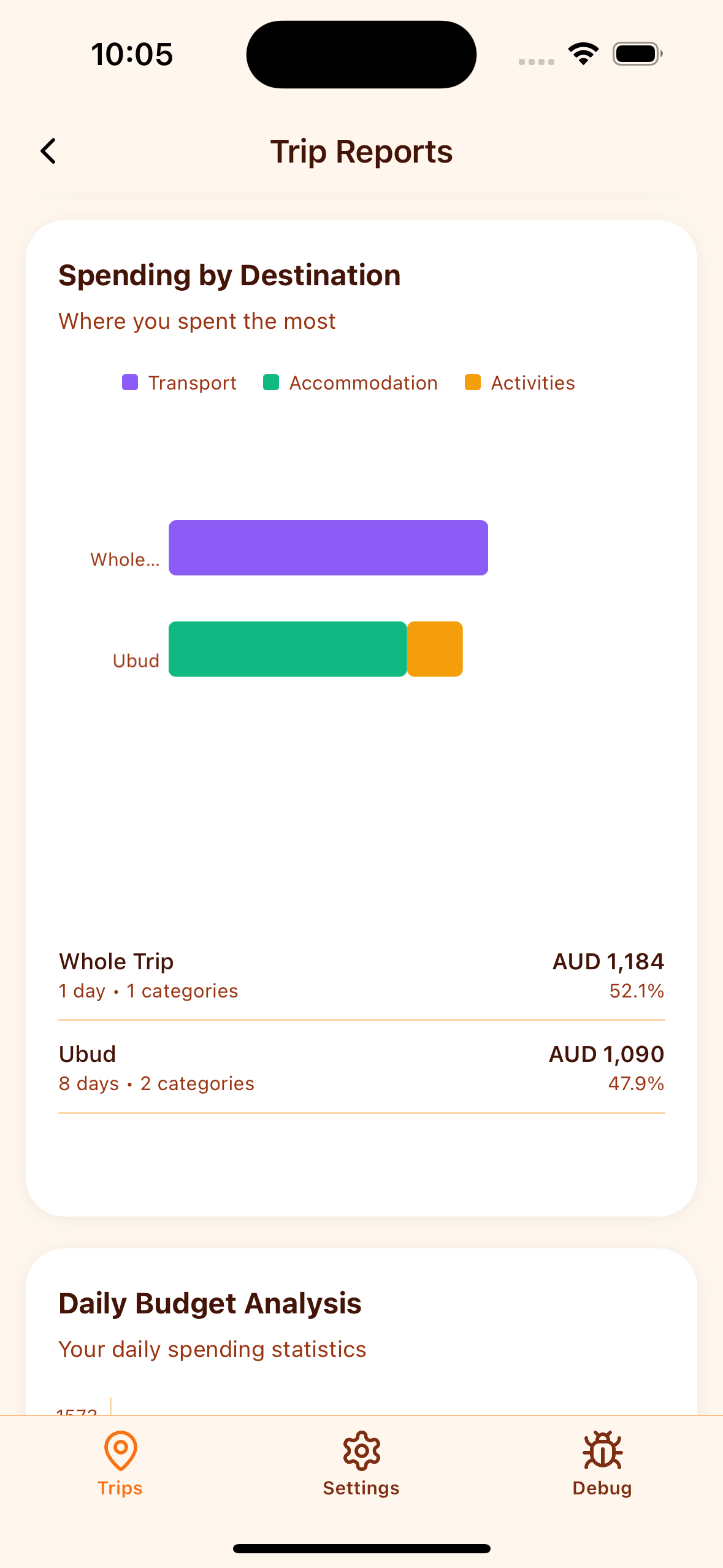Tap the Trip Reports title
The image size is (723, 1568).
361,150
